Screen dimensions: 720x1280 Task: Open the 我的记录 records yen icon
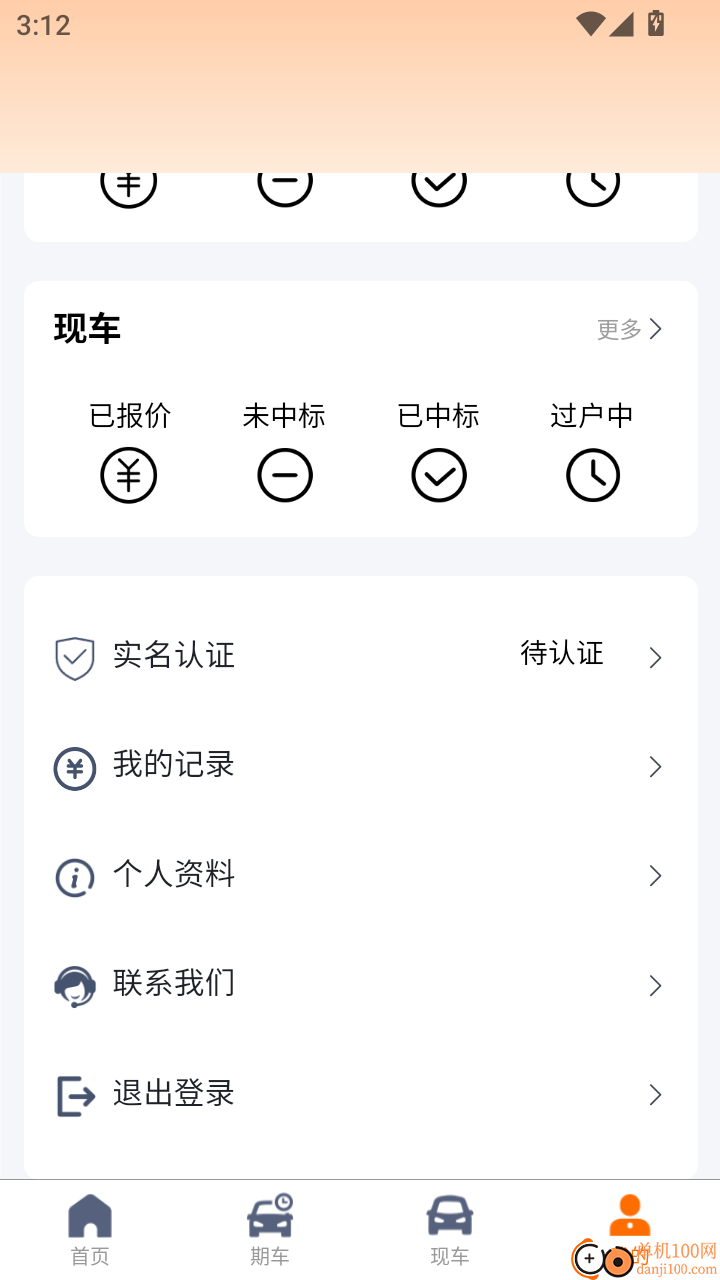coord(74,767)
